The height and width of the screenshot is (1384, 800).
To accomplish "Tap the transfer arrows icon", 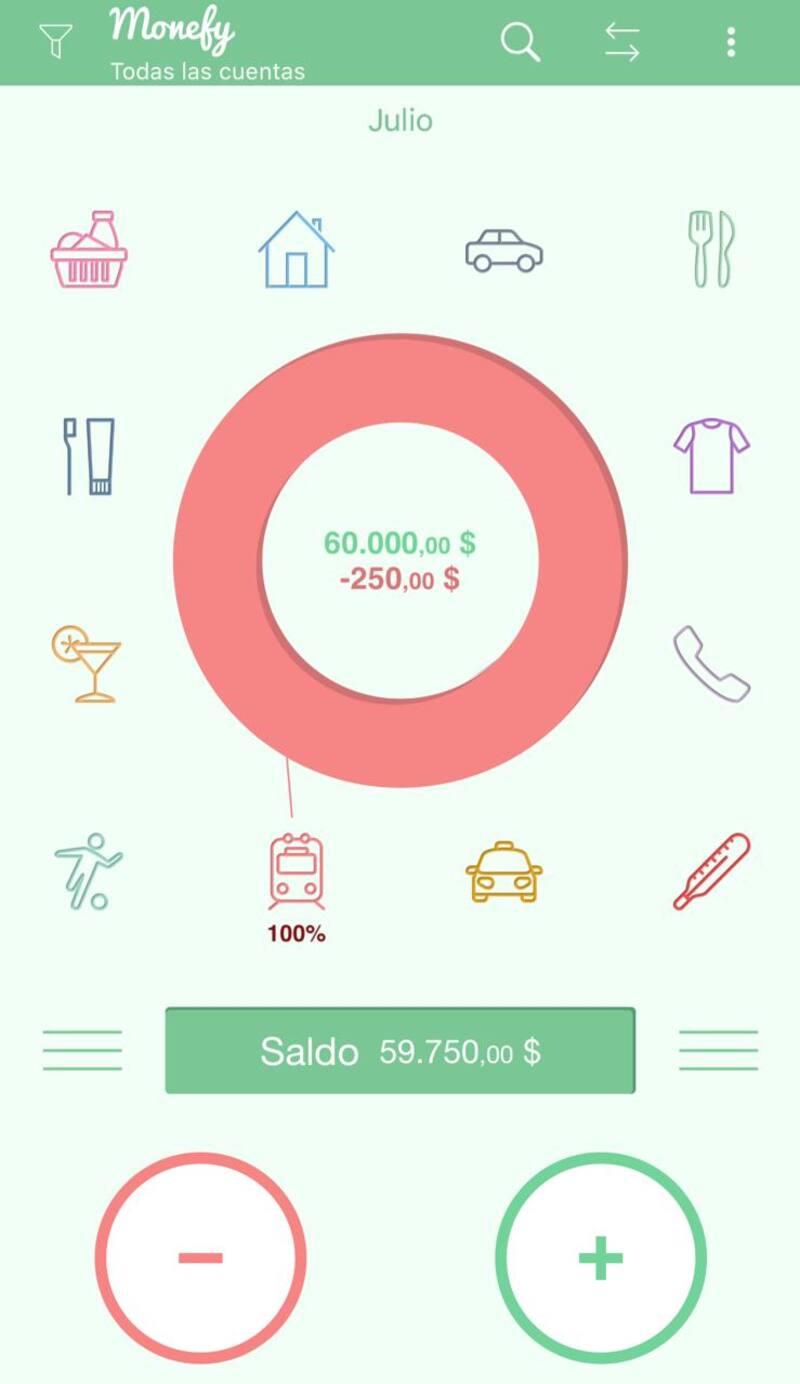I will click(x=622, y=42).
